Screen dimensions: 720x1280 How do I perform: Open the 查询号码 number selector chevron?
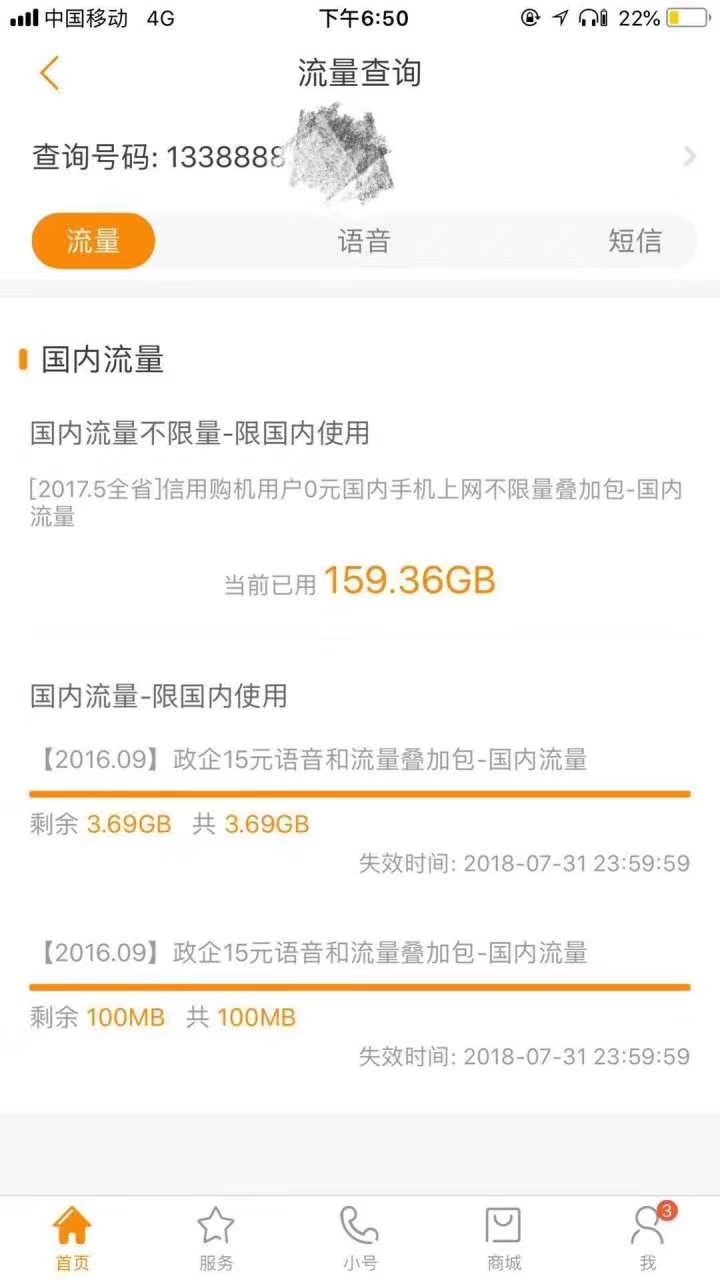[x=690, y=156]
